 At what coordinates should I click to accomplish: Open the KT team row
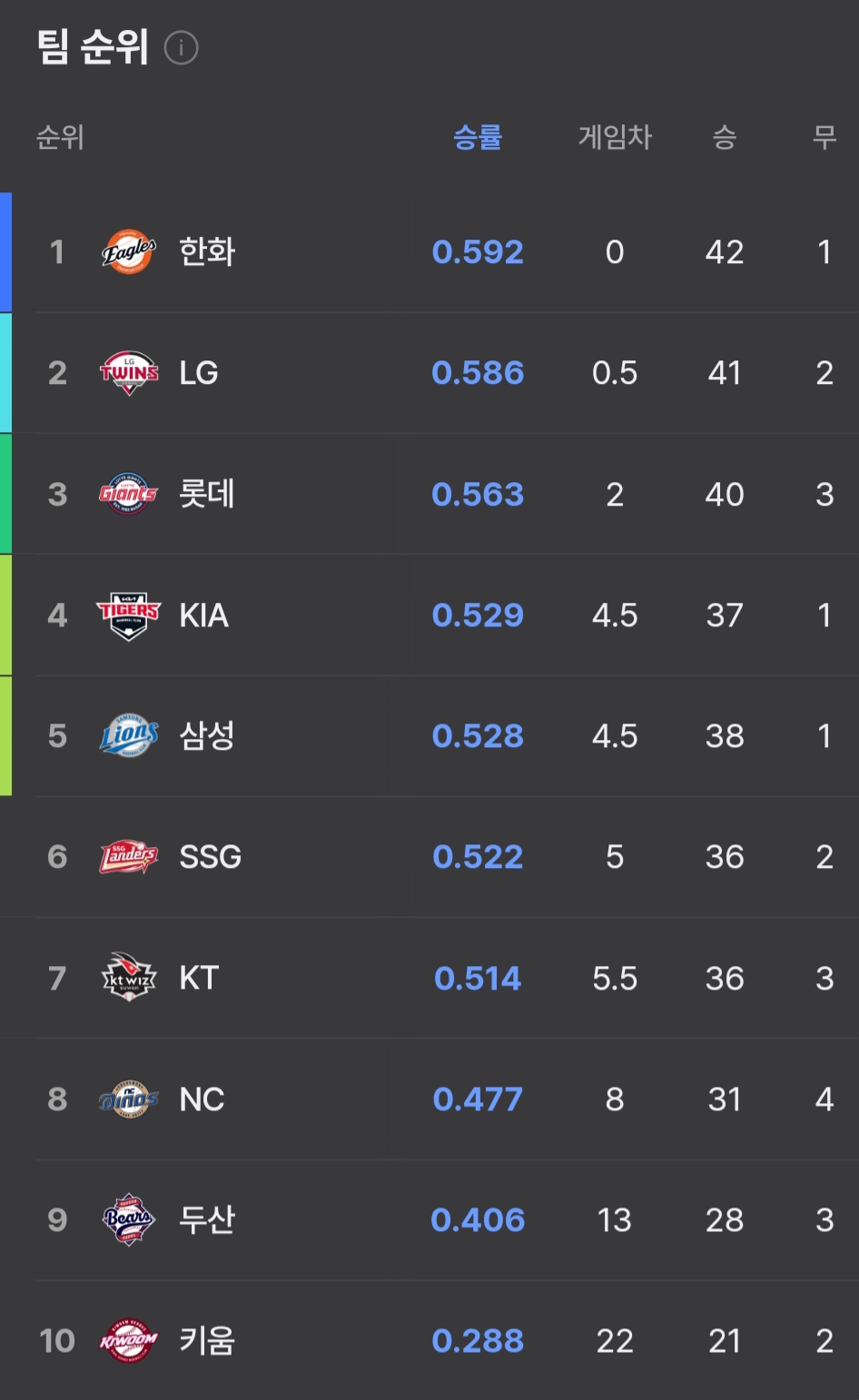click(429, 978)
